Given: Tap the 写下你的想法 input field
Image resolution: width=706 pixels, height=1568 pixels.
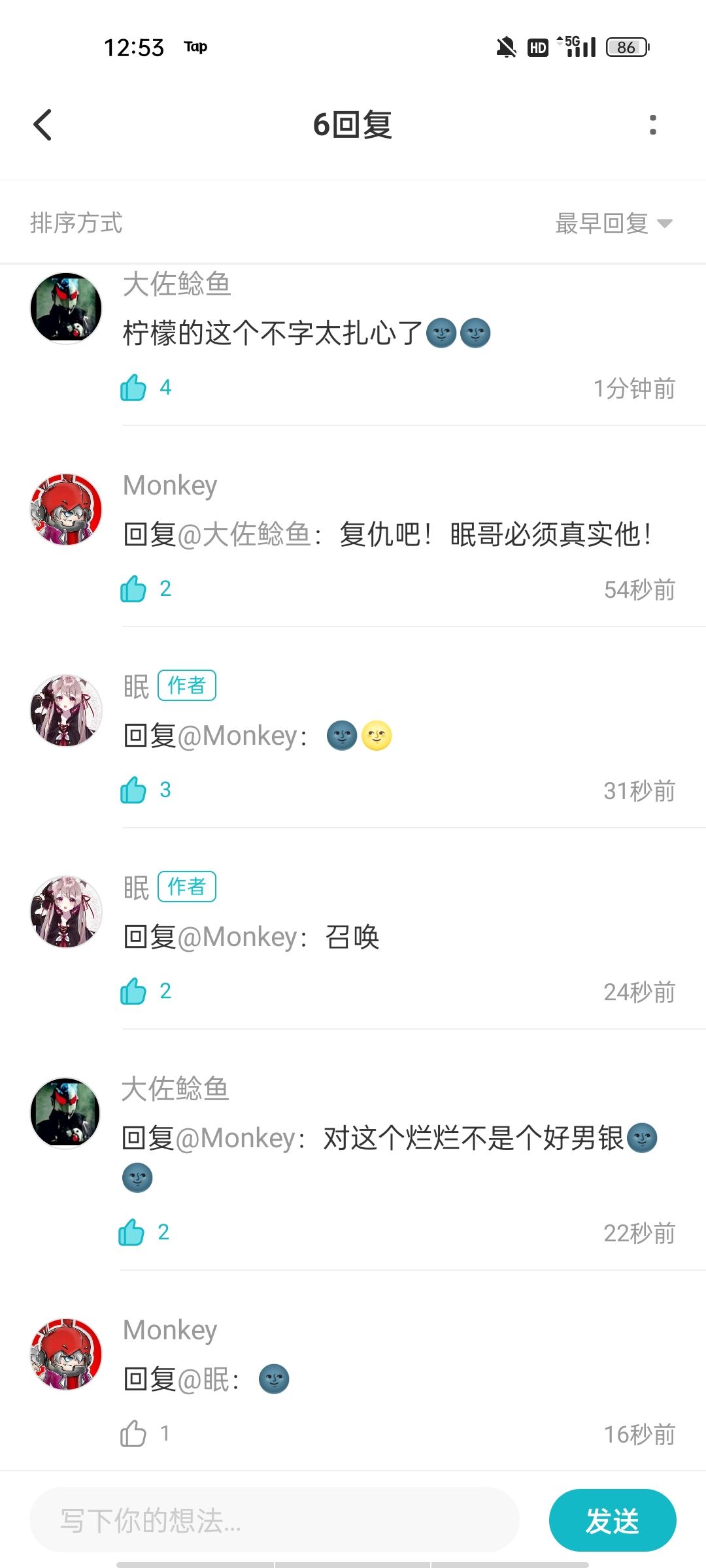Looking at the screenshot, I should click(x=275, y=1520).
